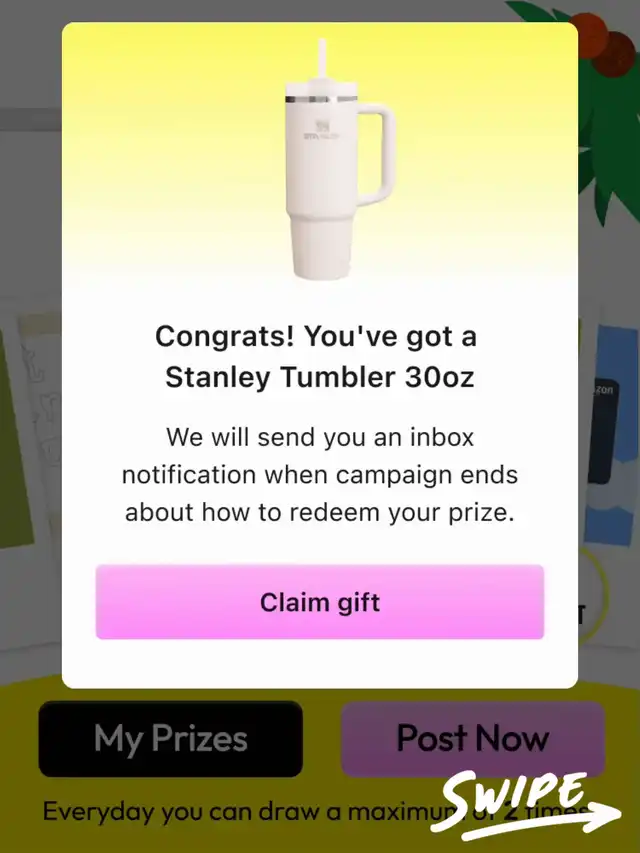Open My Prizes
Screen dimensions: 640x853
click(170, 739)
